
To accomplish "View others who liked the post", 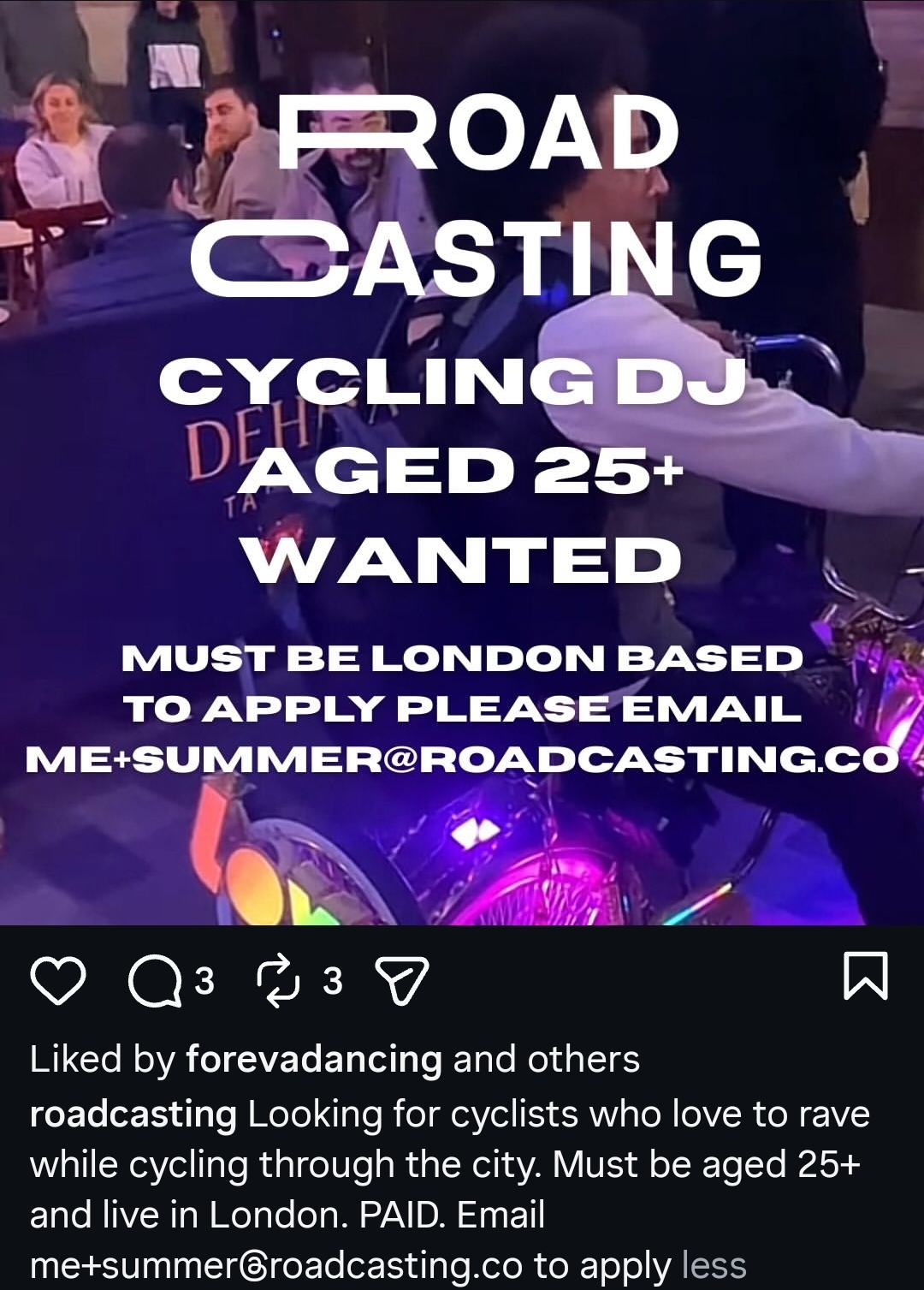I will coord(583,1060).
